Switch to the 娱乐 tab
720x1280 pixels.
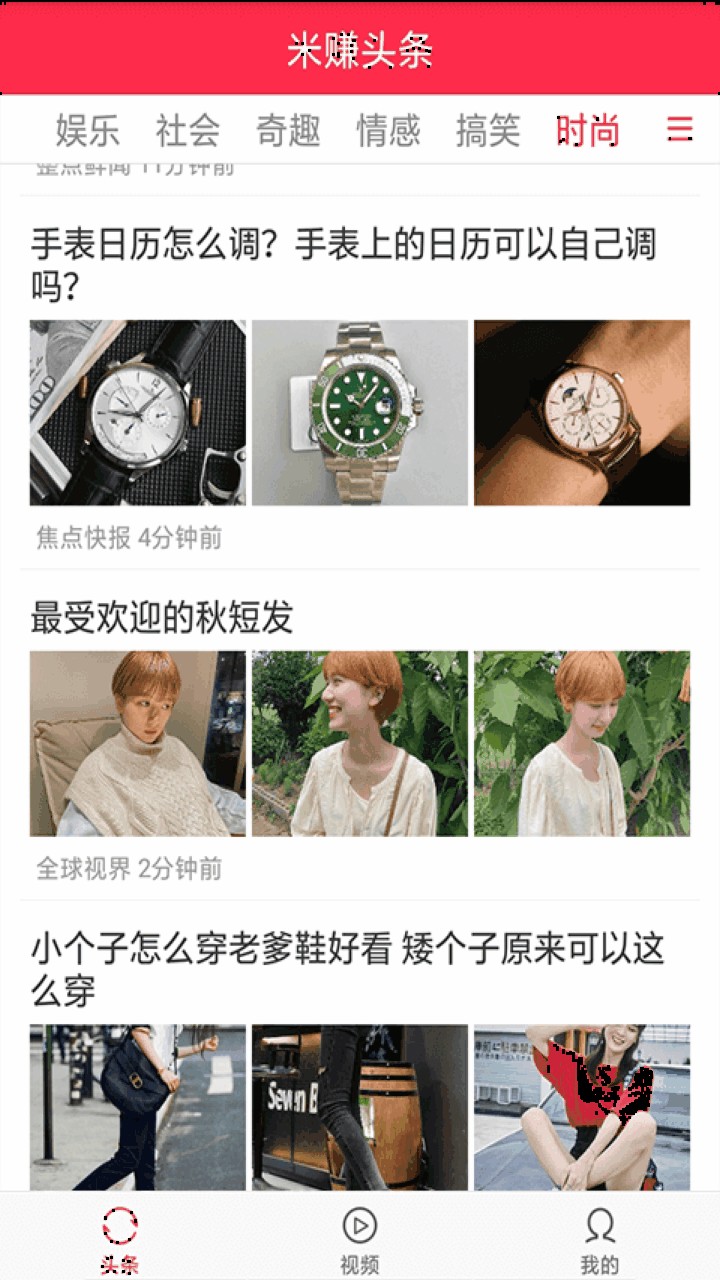[x=88, y=130]
